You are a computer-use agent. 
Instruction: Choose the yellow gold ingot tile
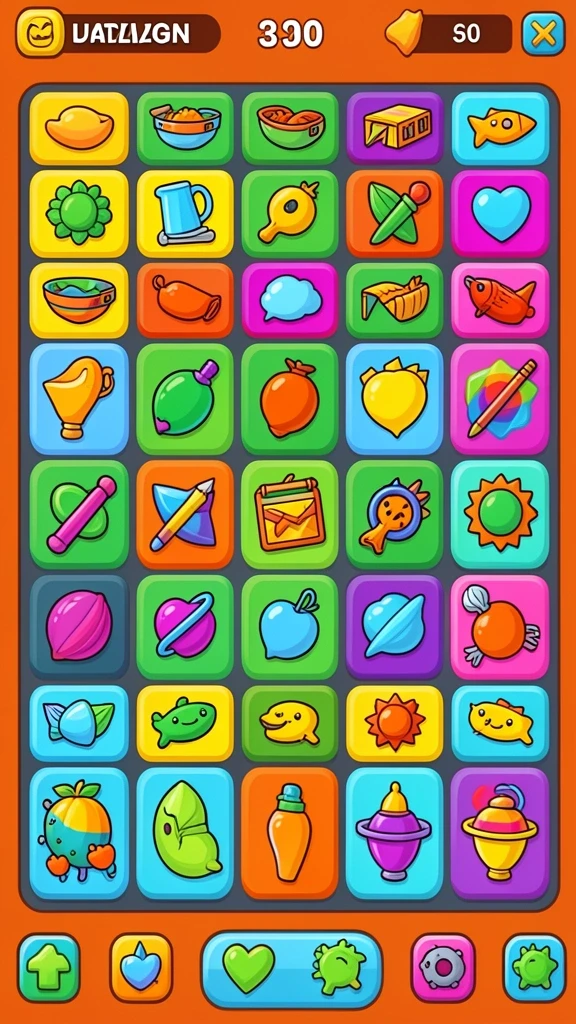coord(78,128)
